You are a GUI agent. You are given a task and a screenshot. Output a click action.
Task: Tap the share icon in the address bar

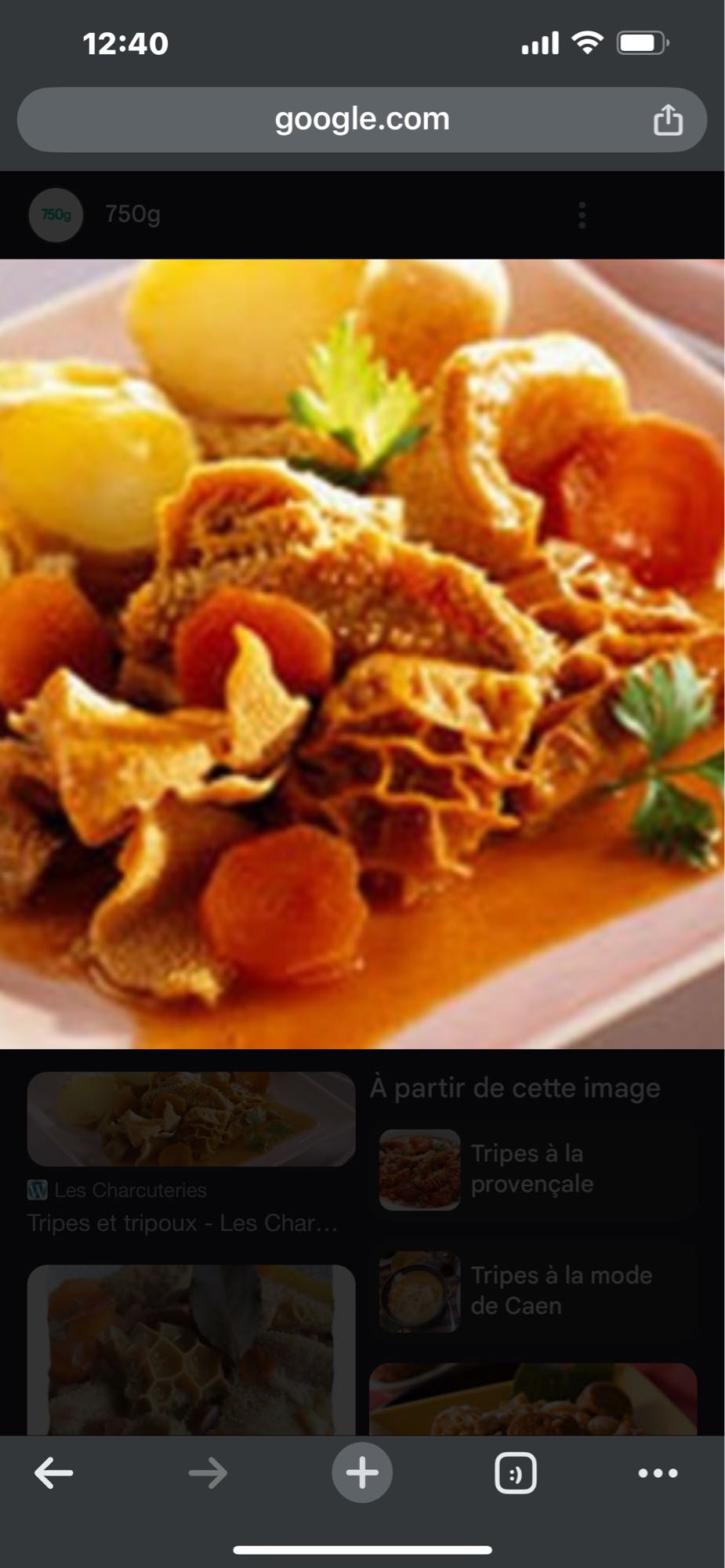point(669,119)
